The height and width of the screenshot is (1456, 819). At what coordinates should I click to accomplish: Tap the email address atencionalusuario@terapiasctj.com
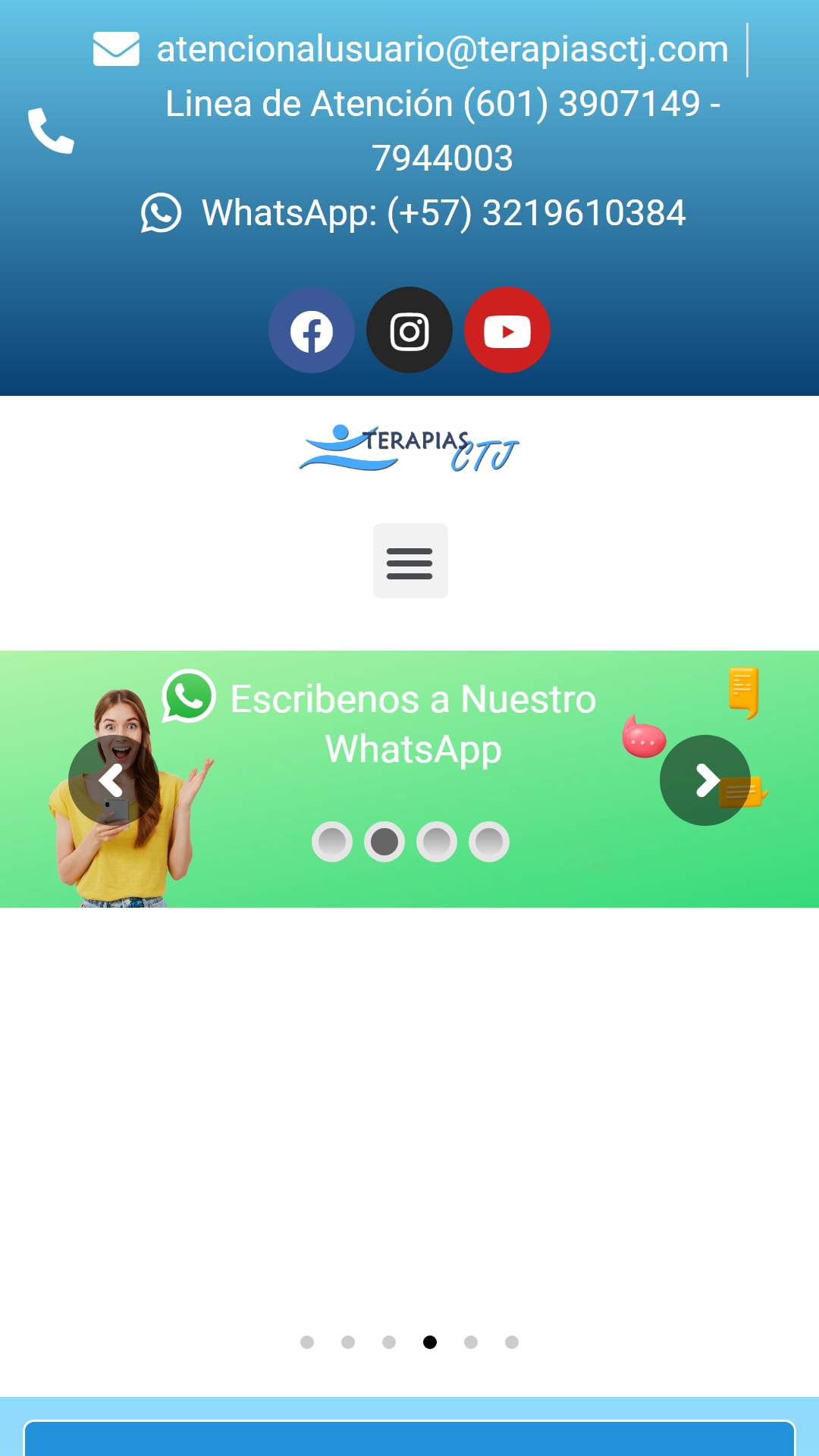(442, 50)
